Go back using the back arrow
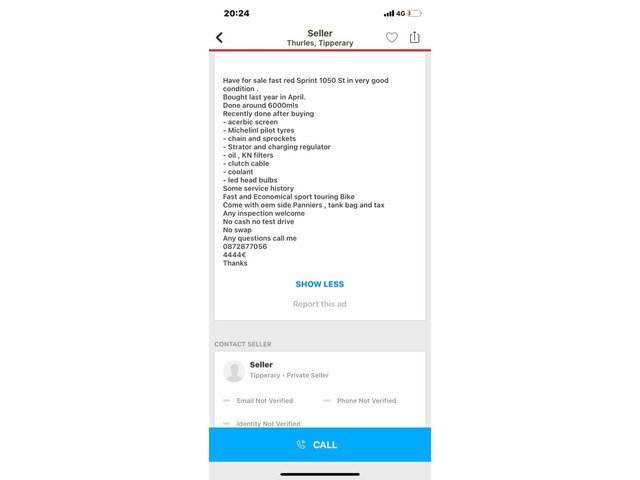 tap(219, 38)
